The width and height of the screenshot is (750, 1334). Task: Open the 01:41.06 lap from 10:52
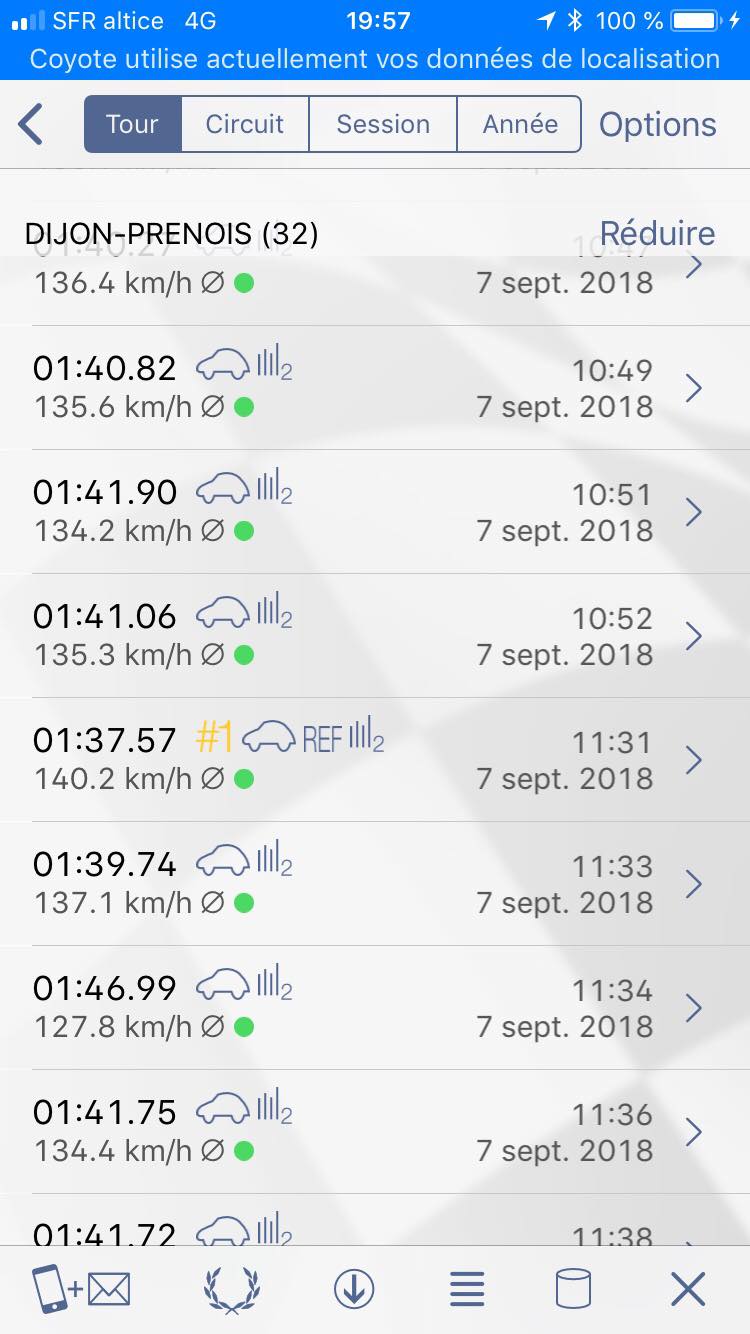[x=375, y=636]
